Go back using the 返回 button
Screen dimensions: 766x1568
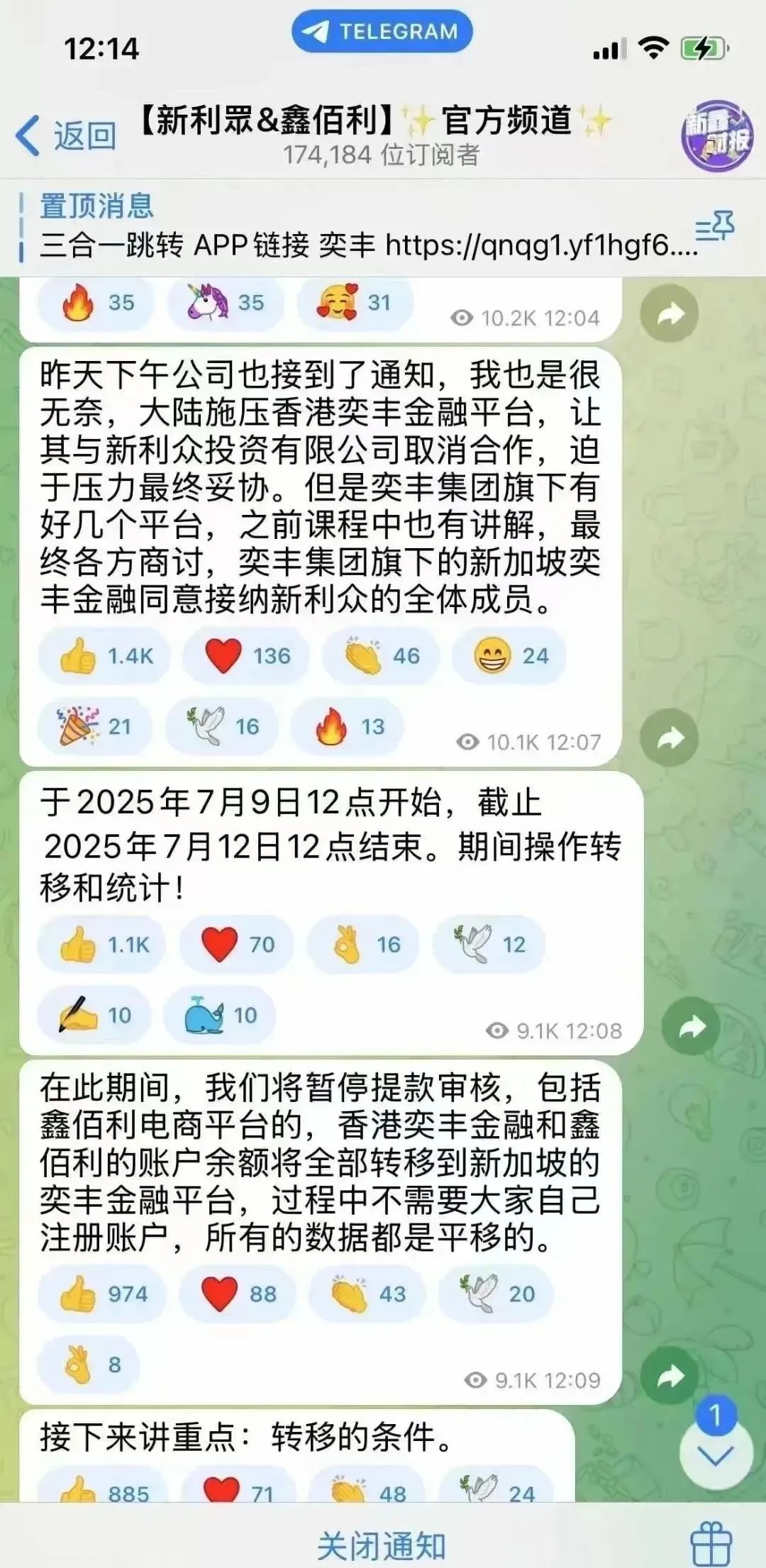(x=66, y=135)
